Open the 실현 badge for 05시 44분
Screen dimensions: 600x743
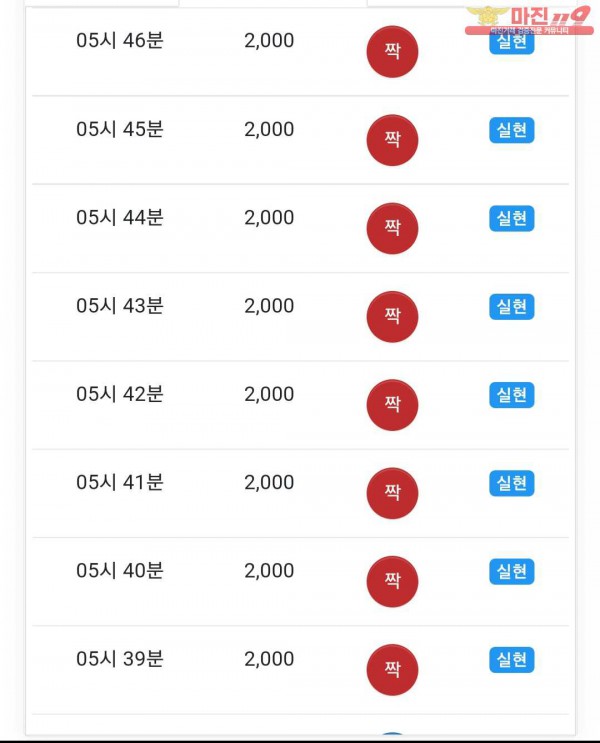(x=511, y=219)
